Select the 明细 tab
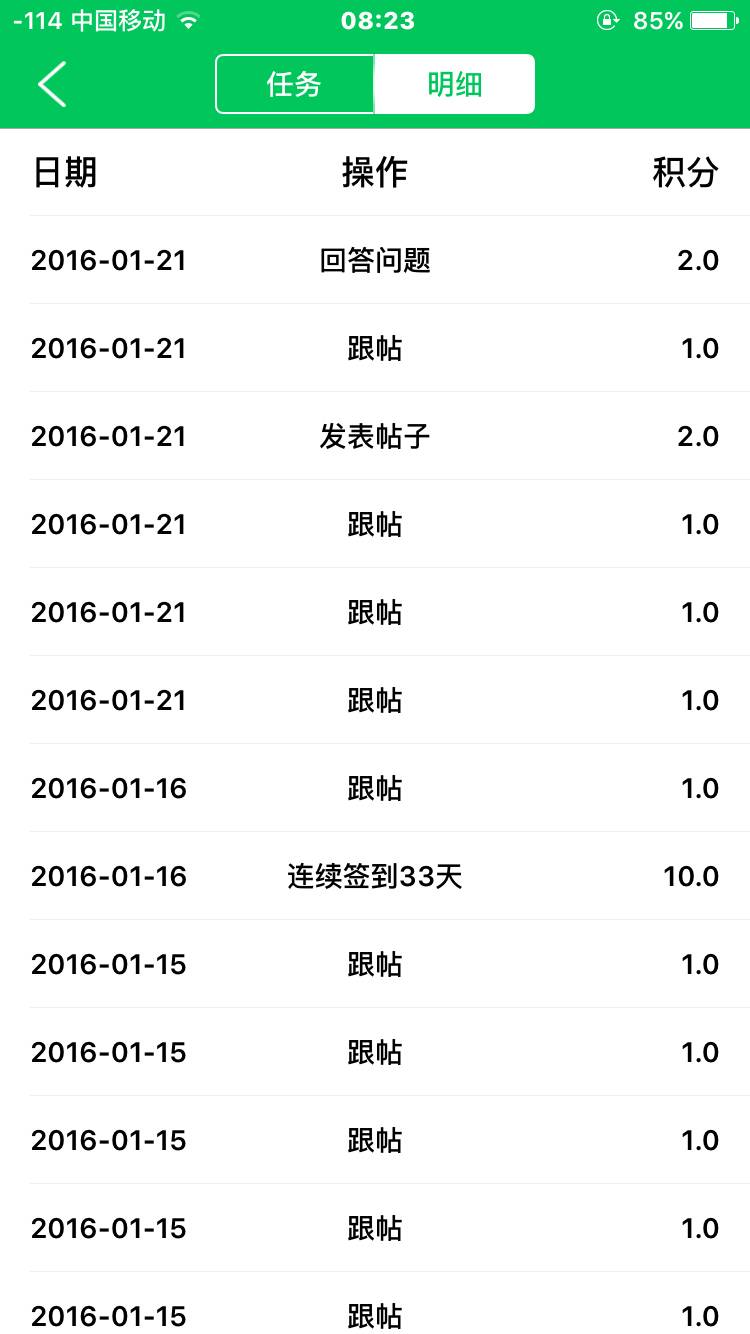This screenshot has height=1334, width=750. click(x=454, y=84)
